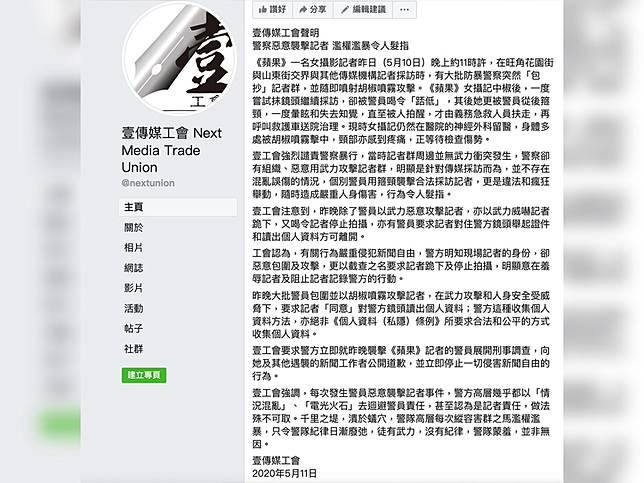Go to the 主頁 section
Image resolution: width=644 pixels, height=483 pixels.
tap(133, 206)
